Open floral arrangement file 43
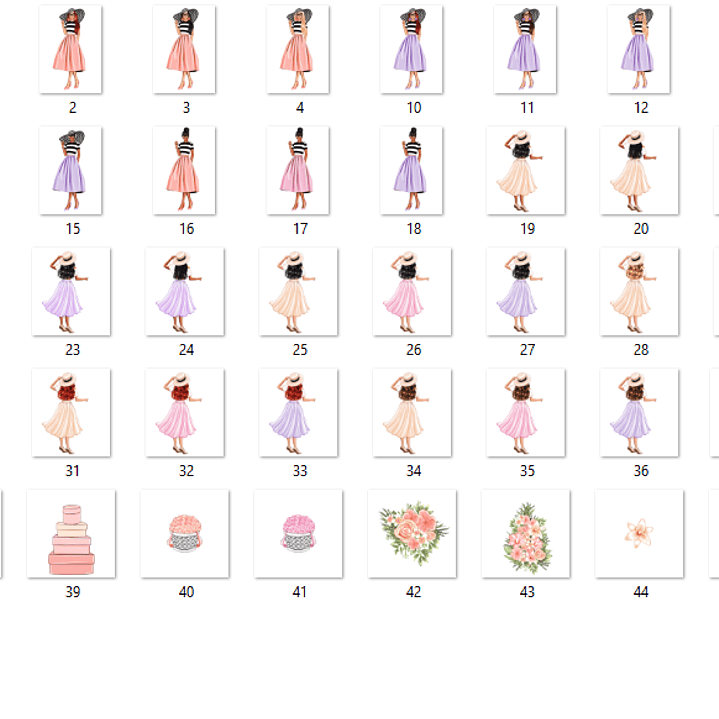Image resolution: width=719 pixels, height=719 pixels. pyautogui.click(x=527, y=533)
